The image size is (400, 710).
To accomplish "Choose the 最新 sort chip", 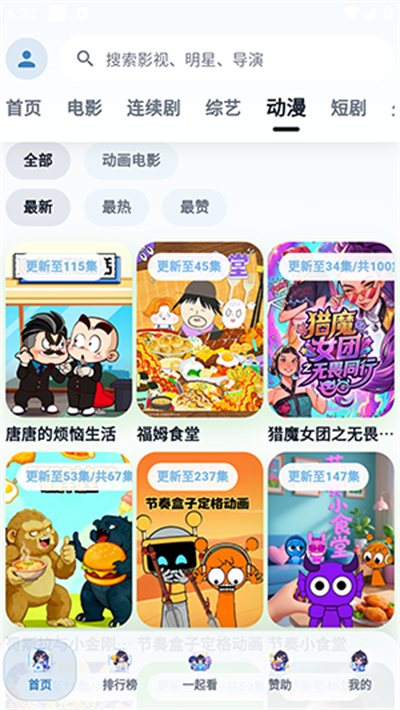I will 38,207.
